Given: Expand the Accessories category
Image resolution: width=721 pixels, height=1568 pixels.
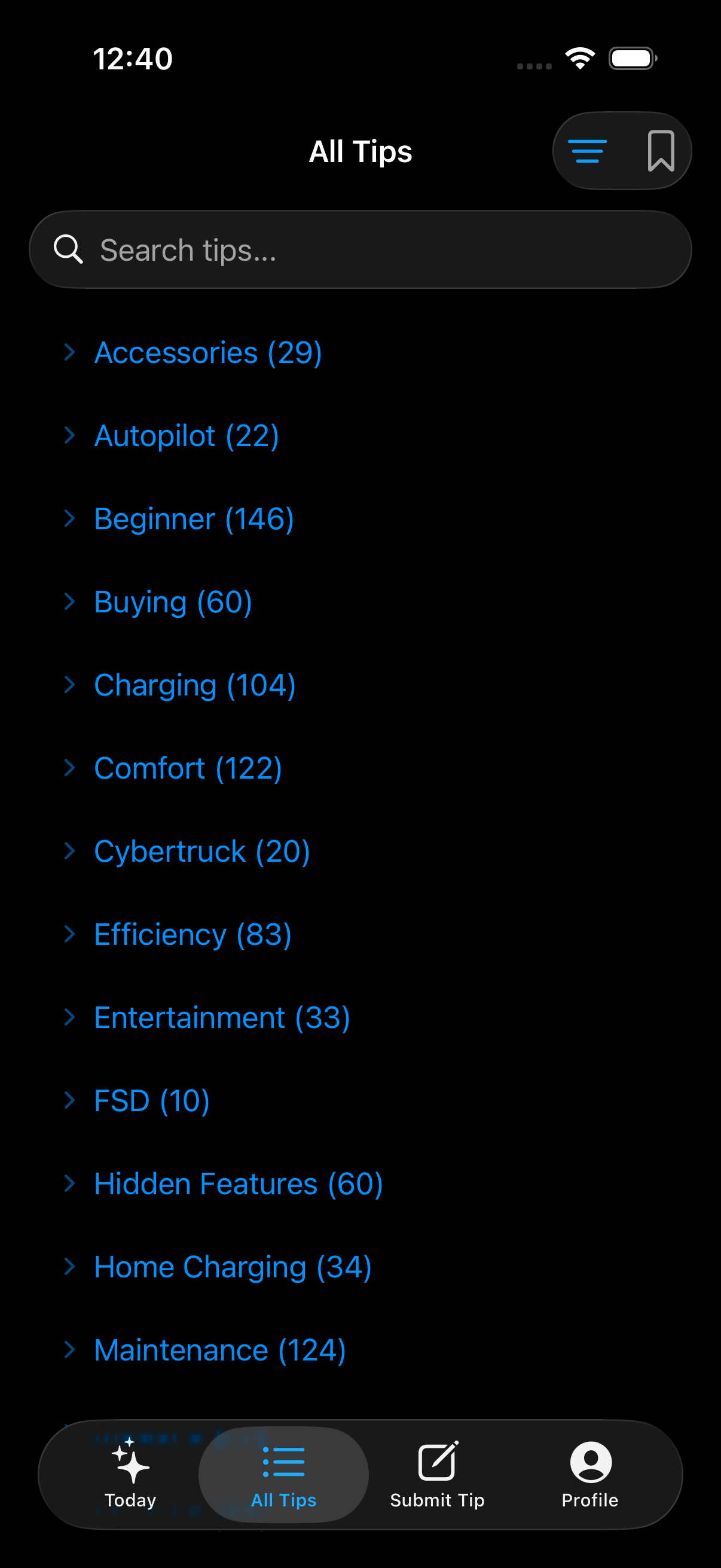Looking at the screenshot, I should [208, 352].
